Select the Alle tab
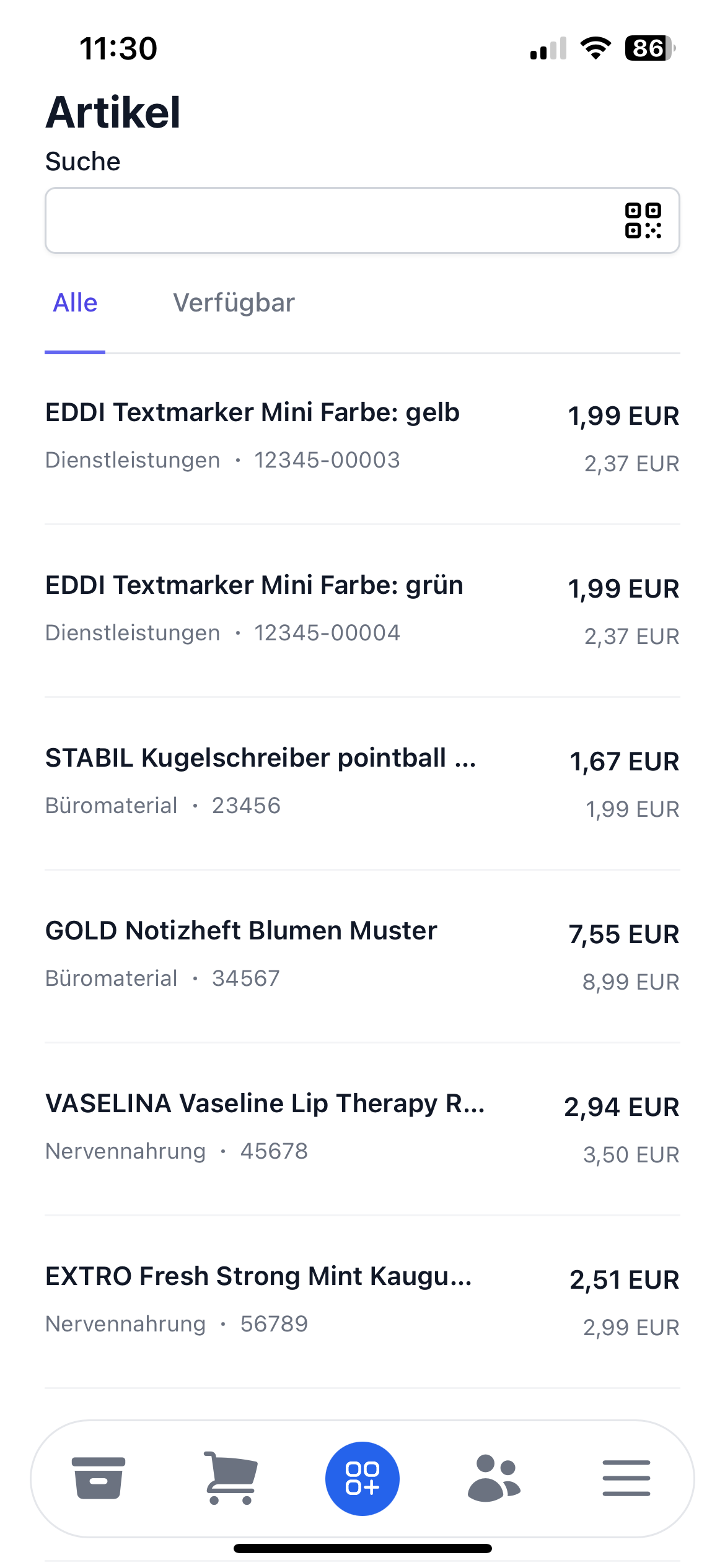 pyautogui.click(x=75, y=303)
